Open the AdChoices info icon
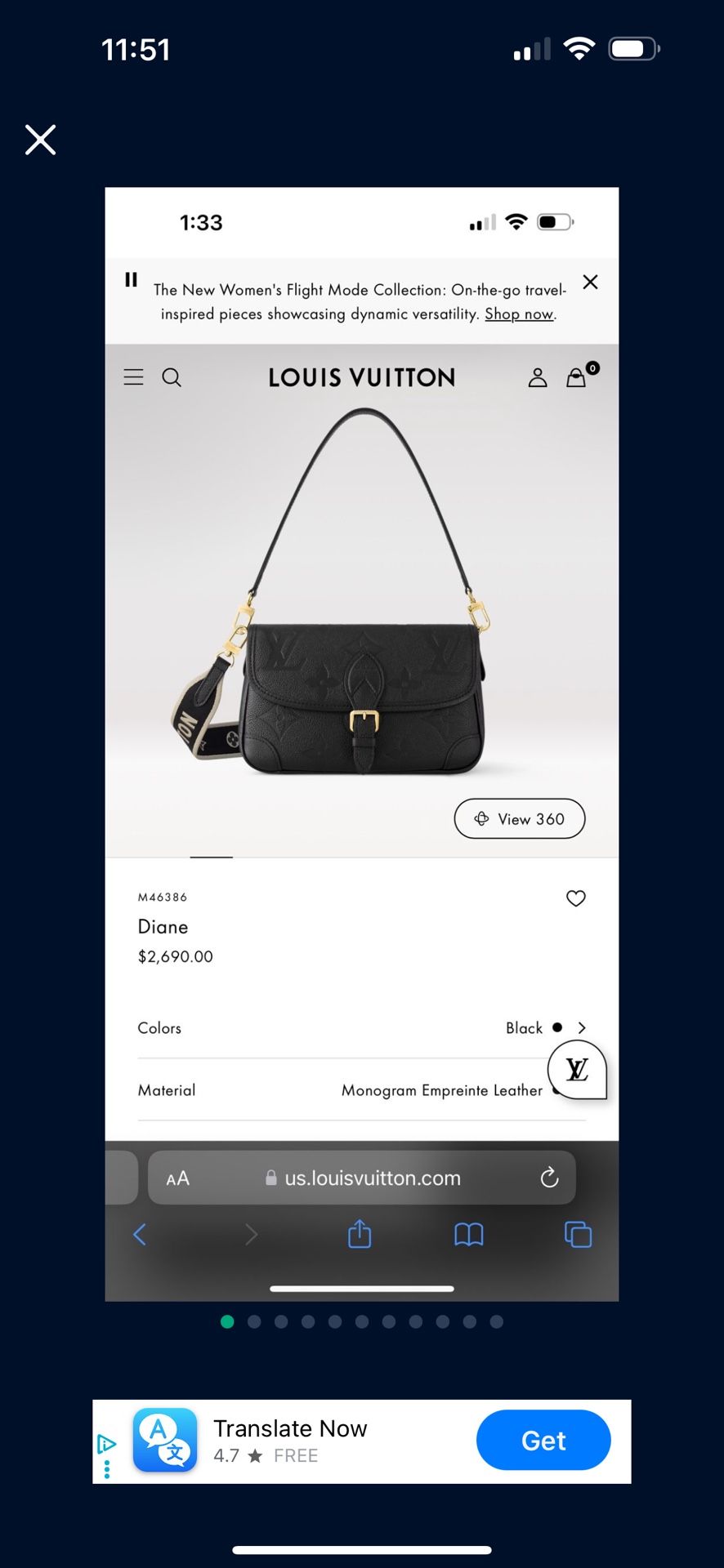The image size is (724, 1568). click(106, 1444)
